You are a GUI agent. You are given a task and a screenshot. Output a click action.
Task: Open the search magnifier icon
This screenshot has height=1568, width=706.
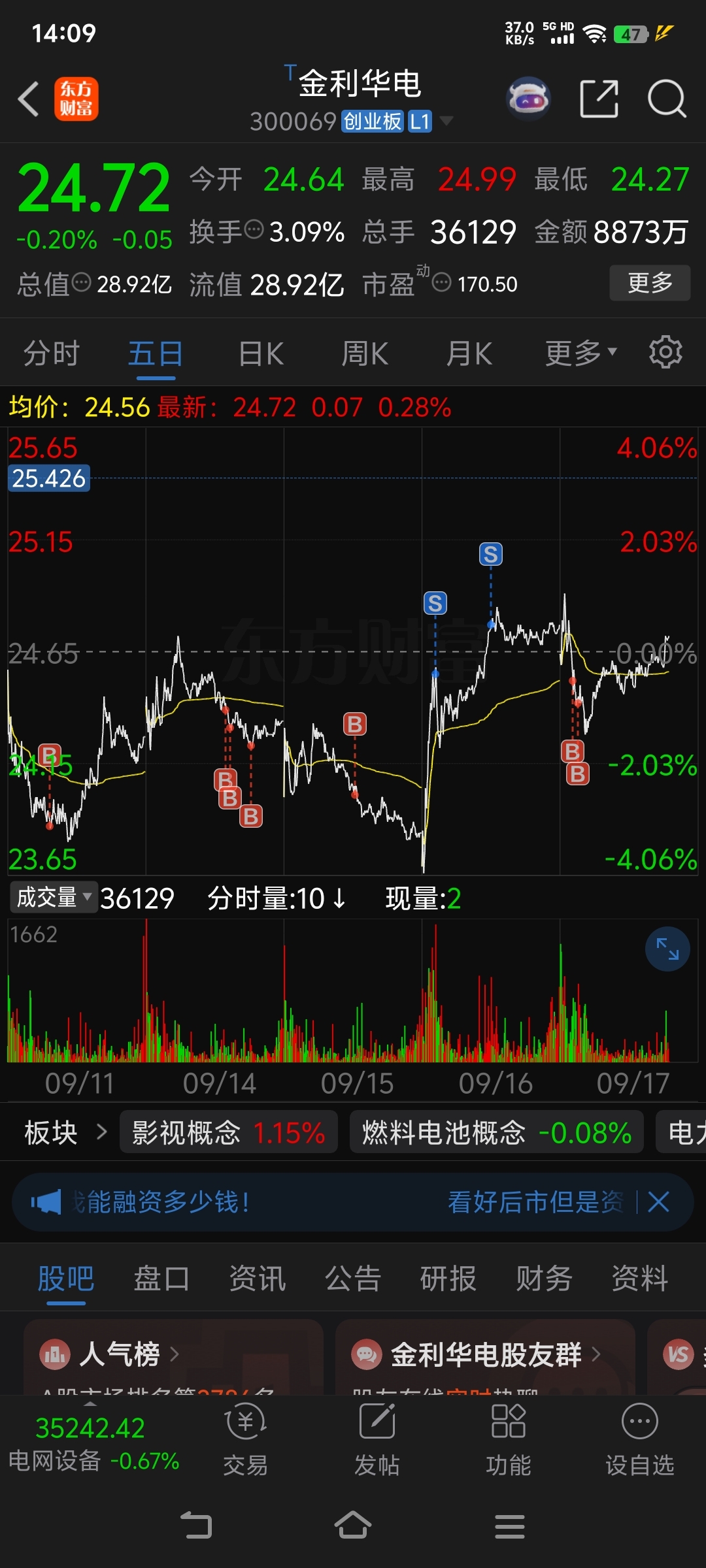pos(666,99)
